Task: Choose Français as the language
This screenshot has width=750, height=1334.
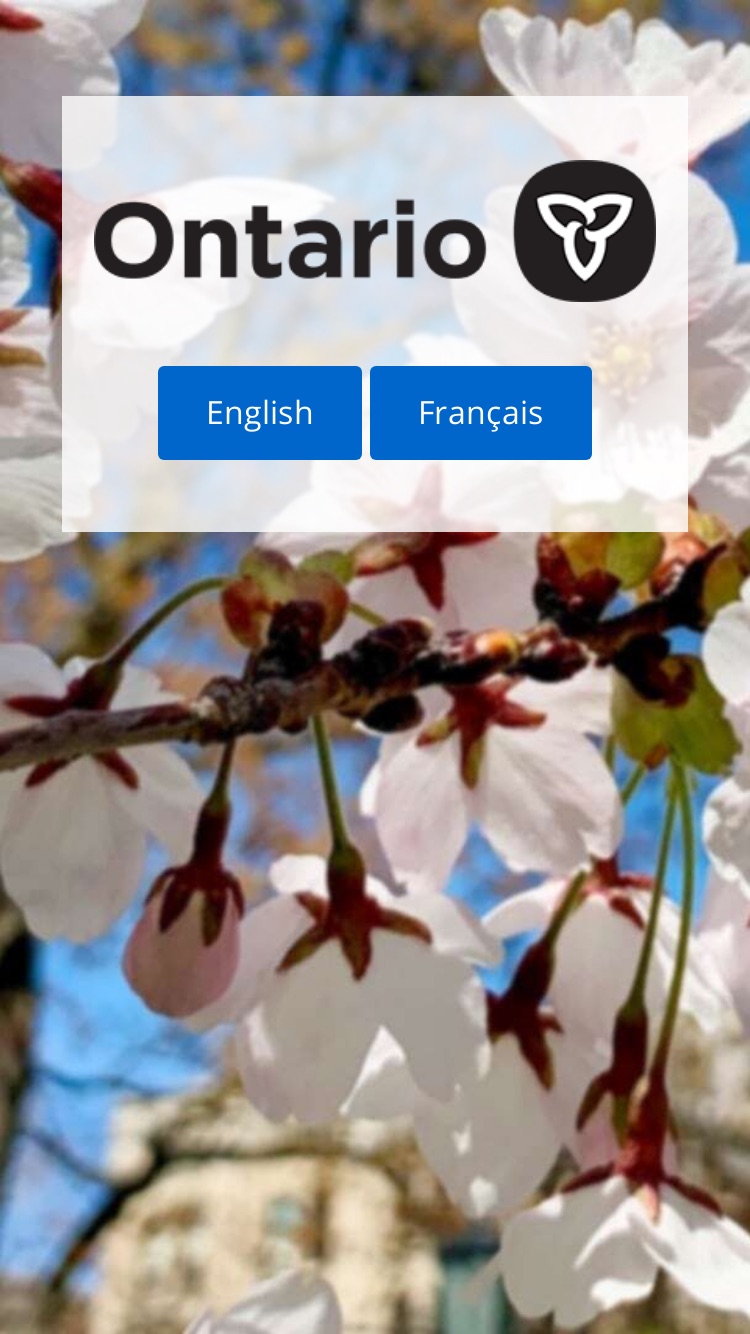Action: [x=481, y=413]
